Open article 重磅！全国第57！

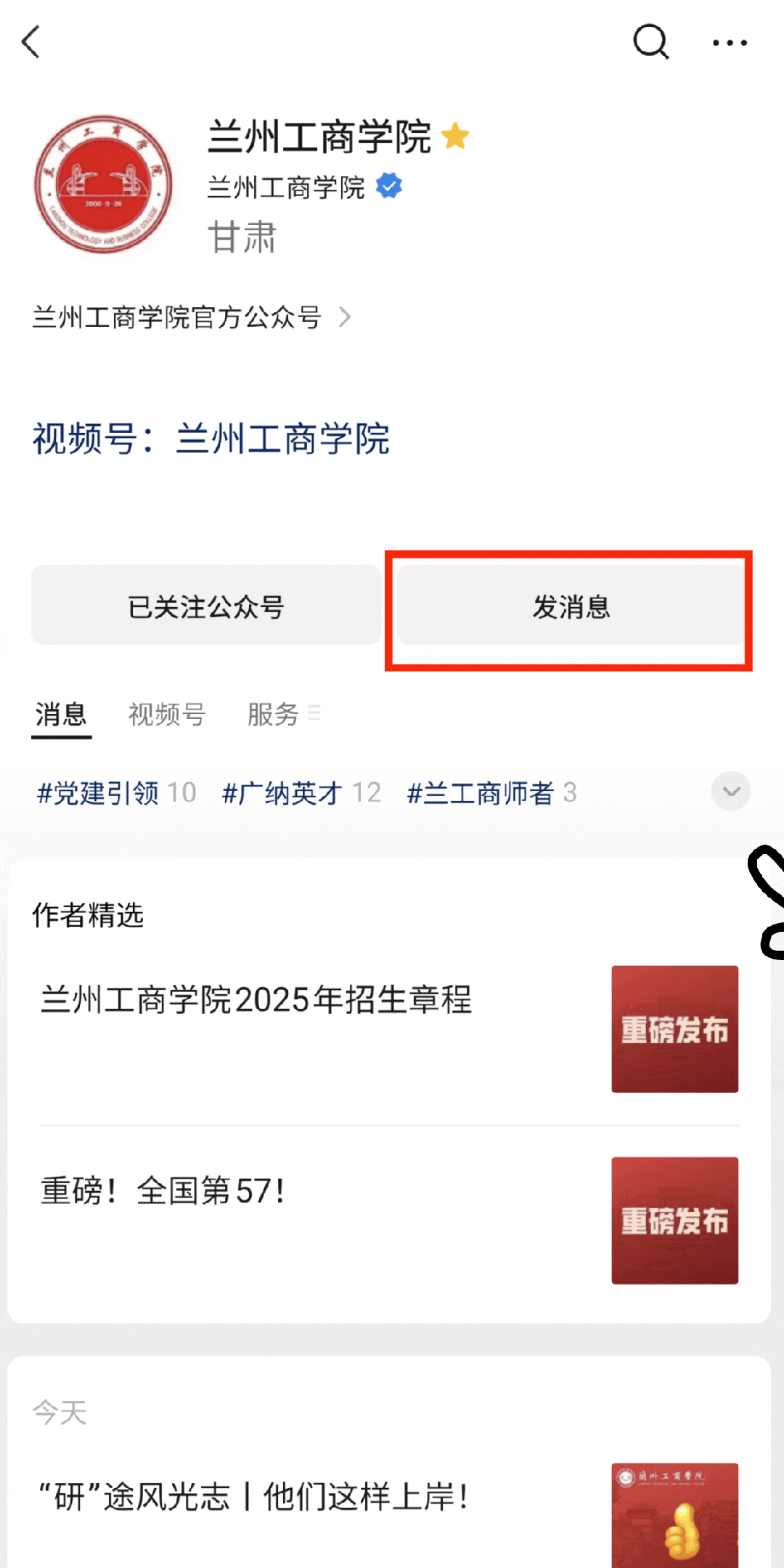pyautogui.click(x=163, y=1191)
